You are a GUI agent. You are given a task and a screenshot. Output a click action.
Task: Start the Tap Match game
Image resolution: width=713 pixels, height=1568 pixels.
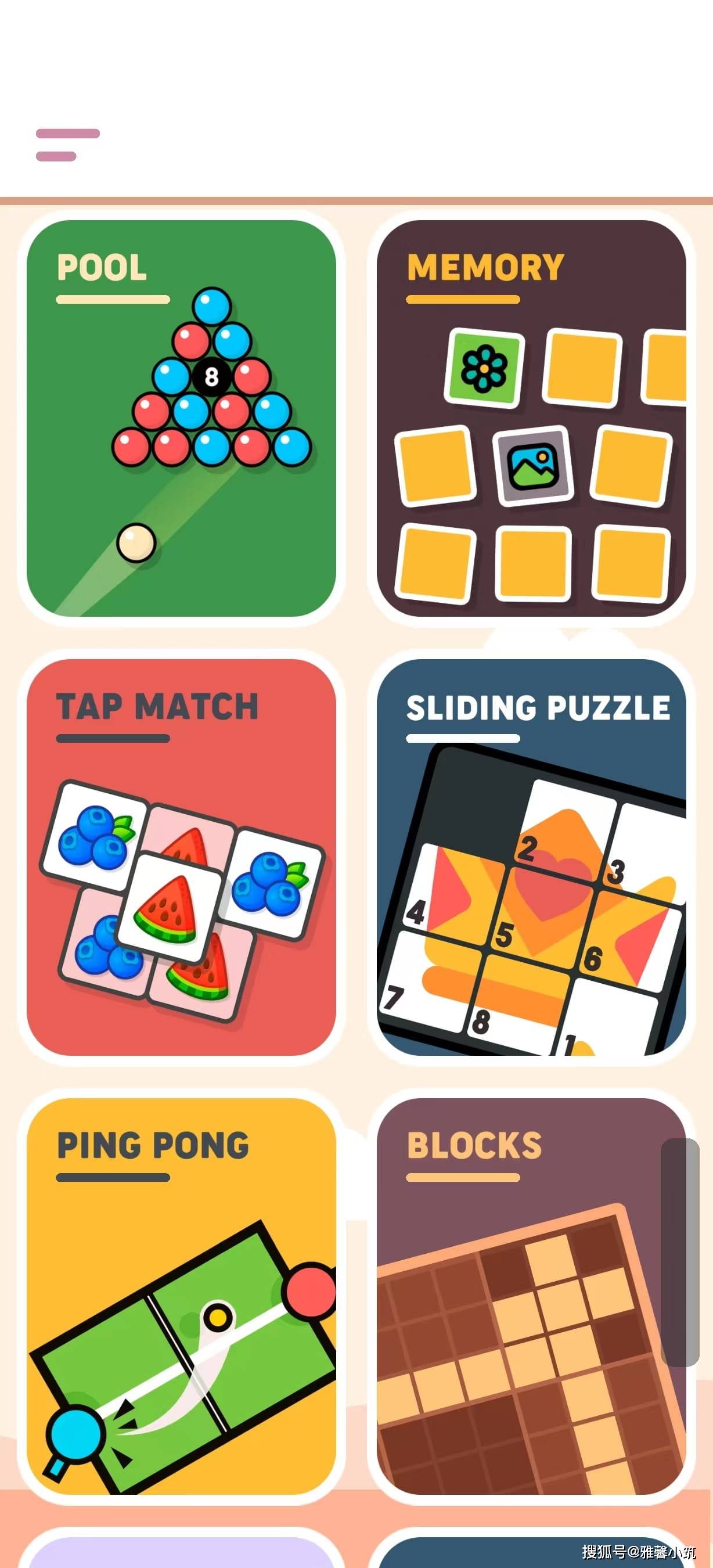point(181,857)
